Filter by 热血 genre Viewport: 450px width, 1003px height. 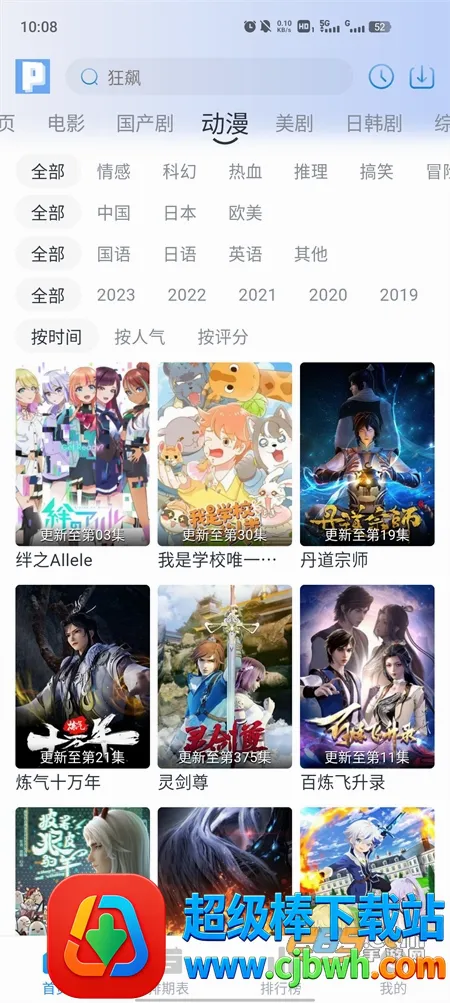click(246, 171)
